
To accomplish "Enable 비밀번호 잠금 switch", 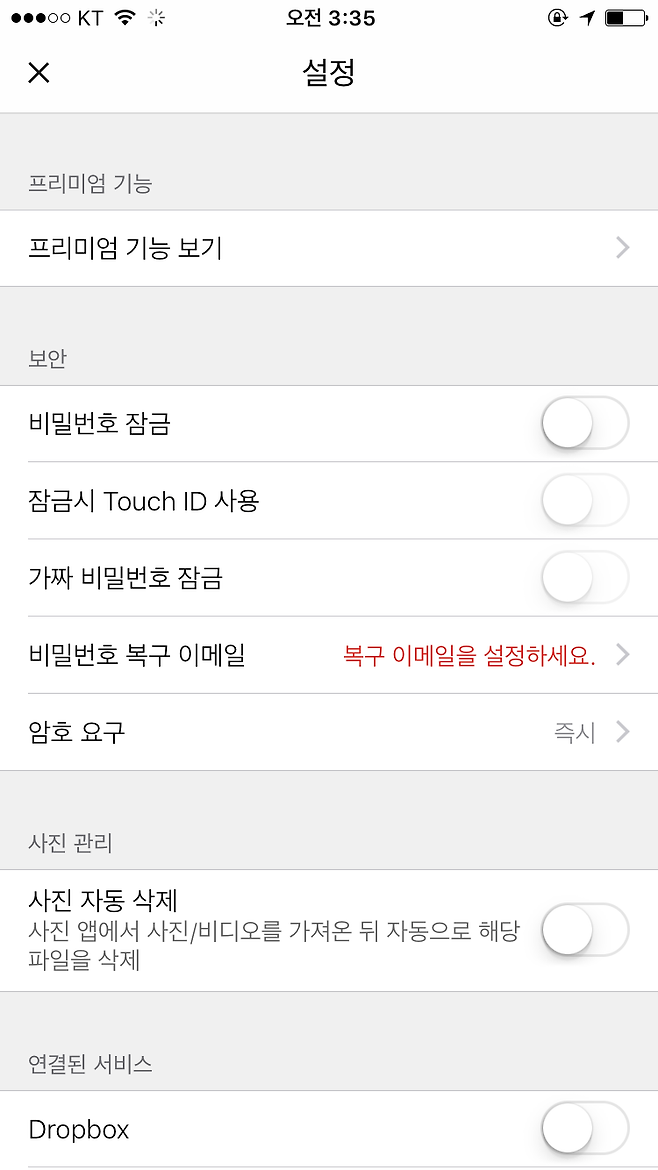I will [584, 424].
